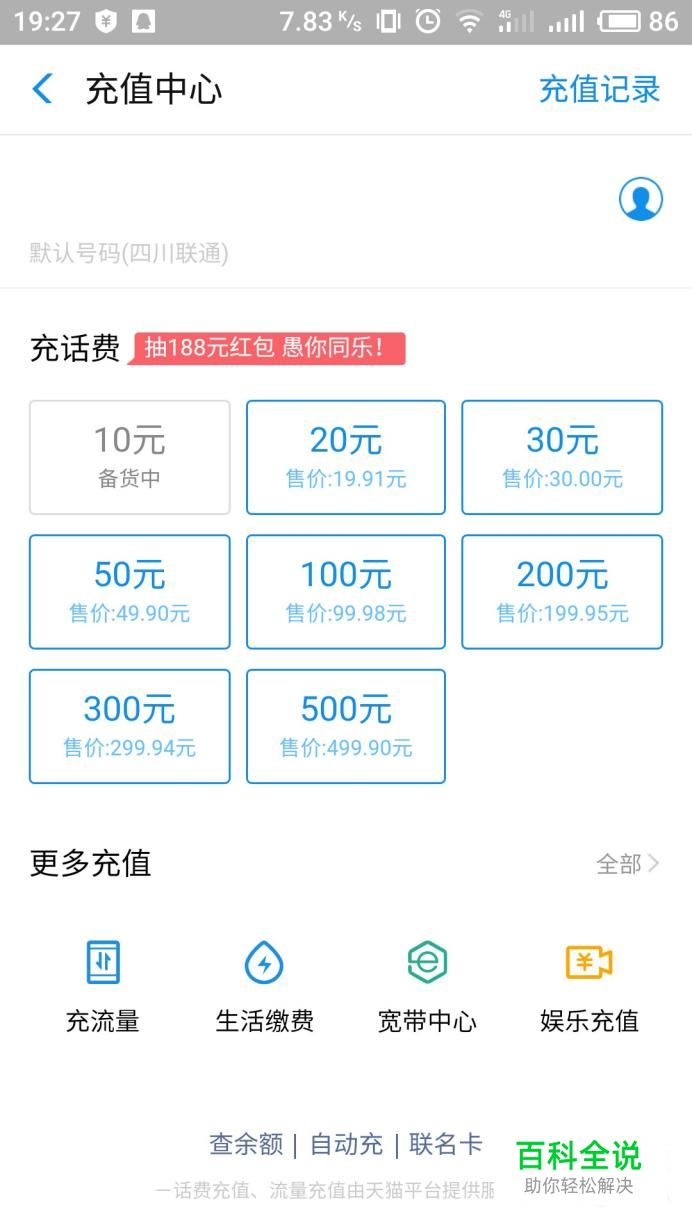View 全部 more recharge options

click(627, 864)
